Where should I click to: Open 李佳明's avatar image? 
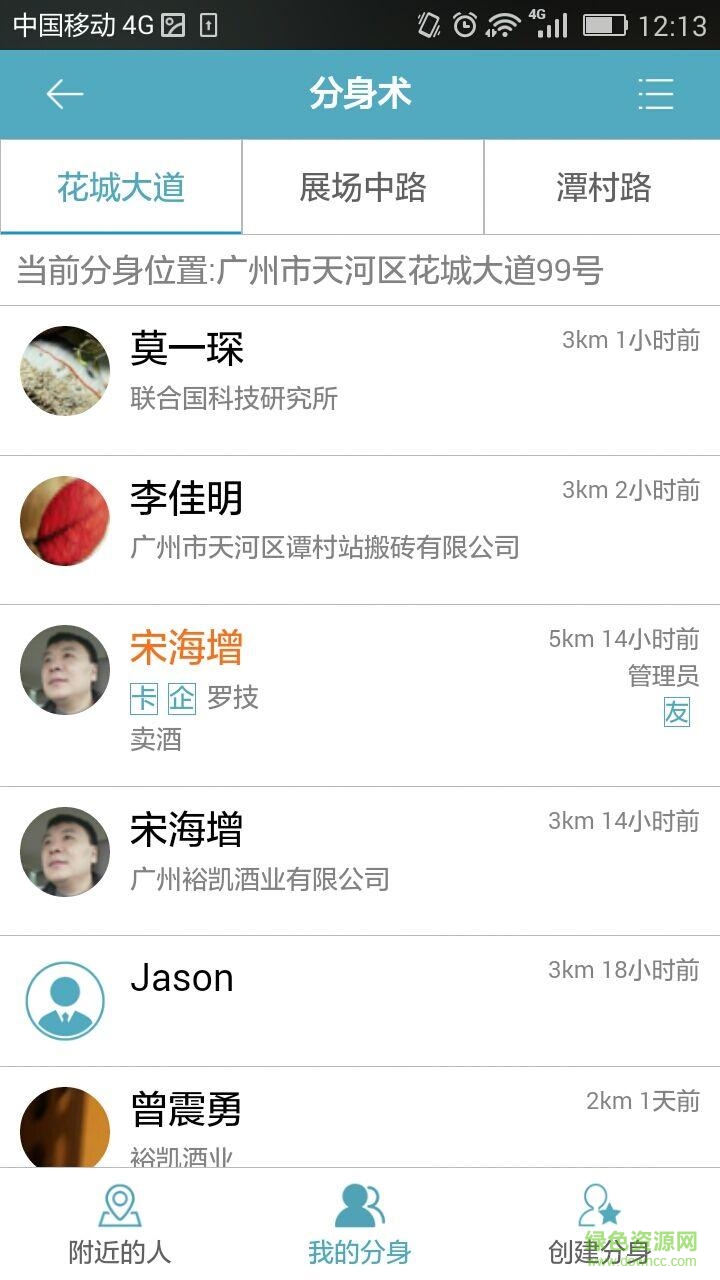click(64, 520)
